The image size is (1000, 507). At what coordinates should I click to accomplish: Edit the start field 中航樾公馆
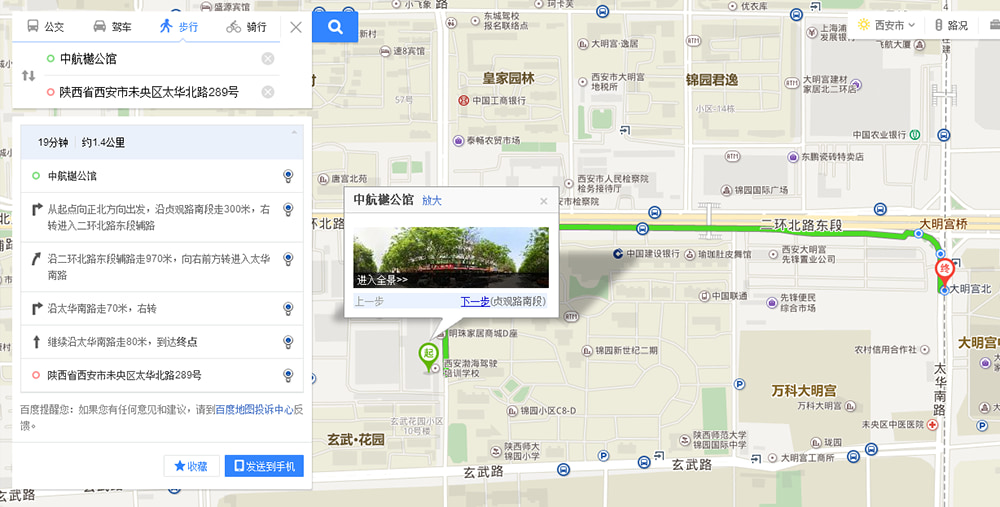click(150, 59)
